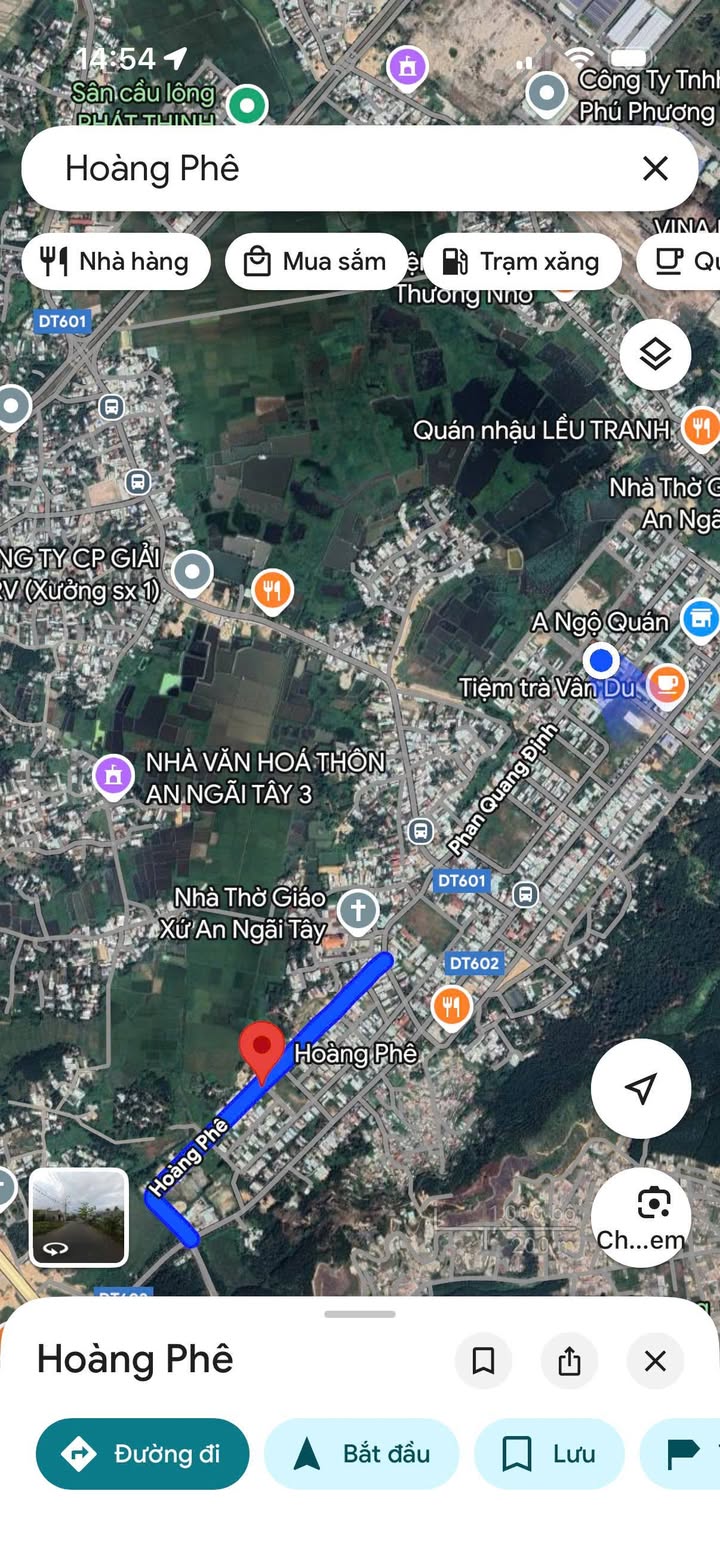Image resolution: width=720 pixels, height=1565 pixels.
Task: Recenter map on my location
Action: [x=640, y=1088]
